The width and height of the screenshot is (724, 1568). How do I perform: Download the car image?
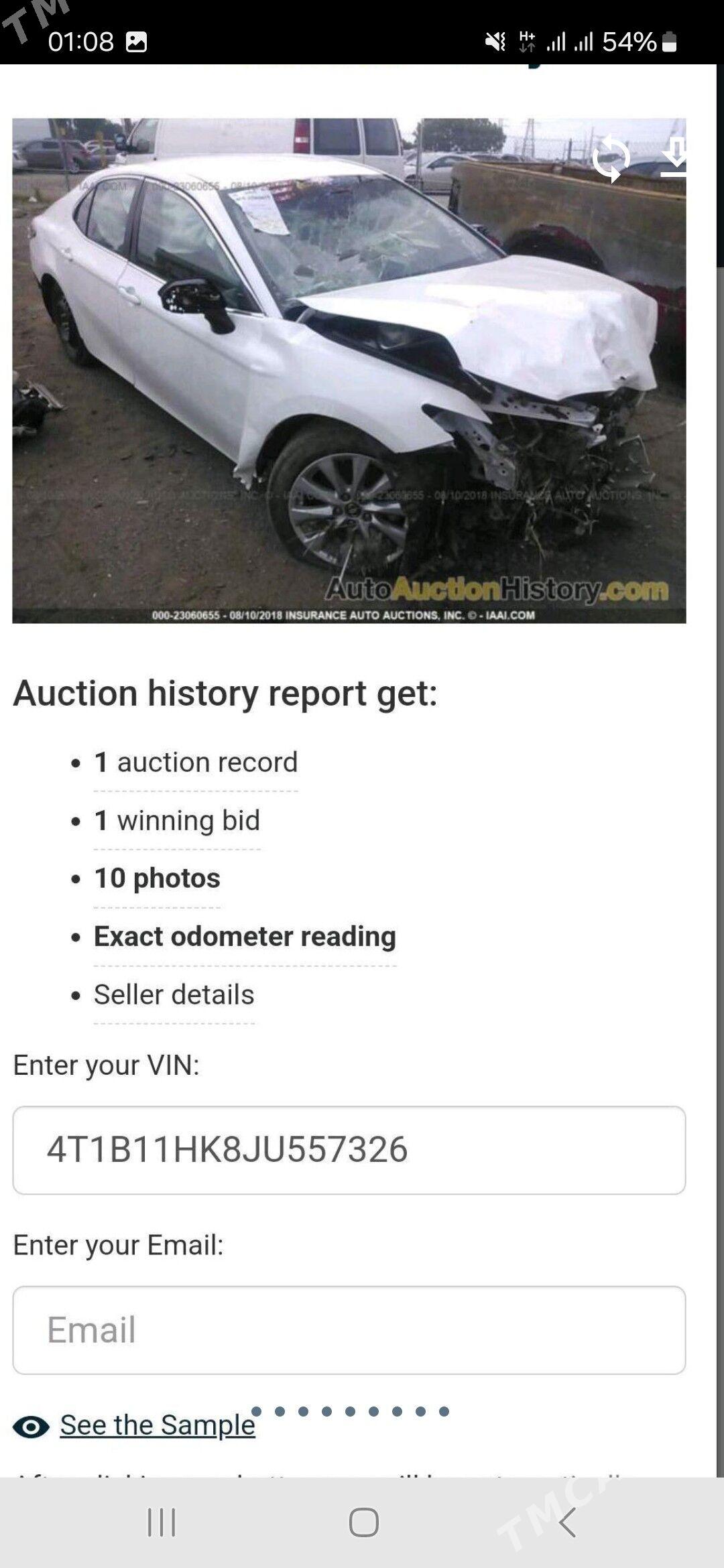[x=674, y=157]
